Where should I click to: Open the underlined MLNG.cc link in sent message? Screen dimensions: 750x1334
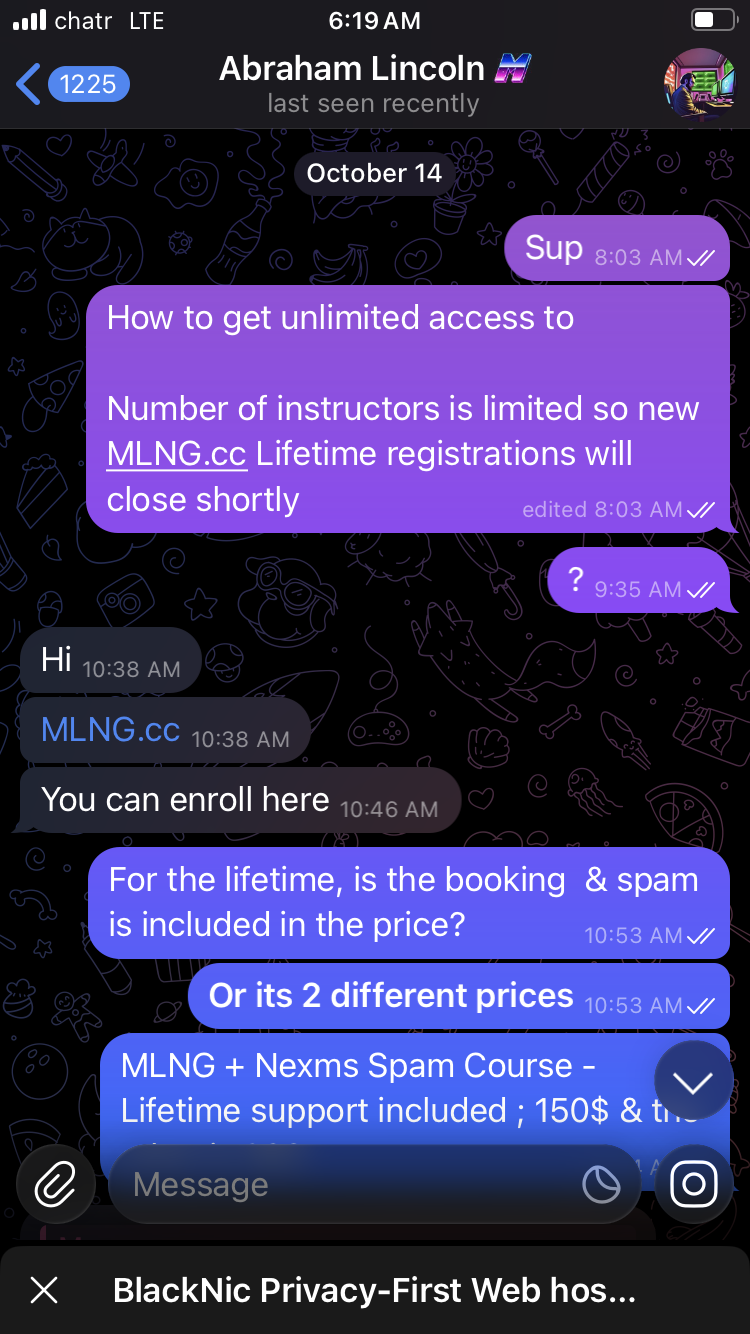tap(176, 454)
